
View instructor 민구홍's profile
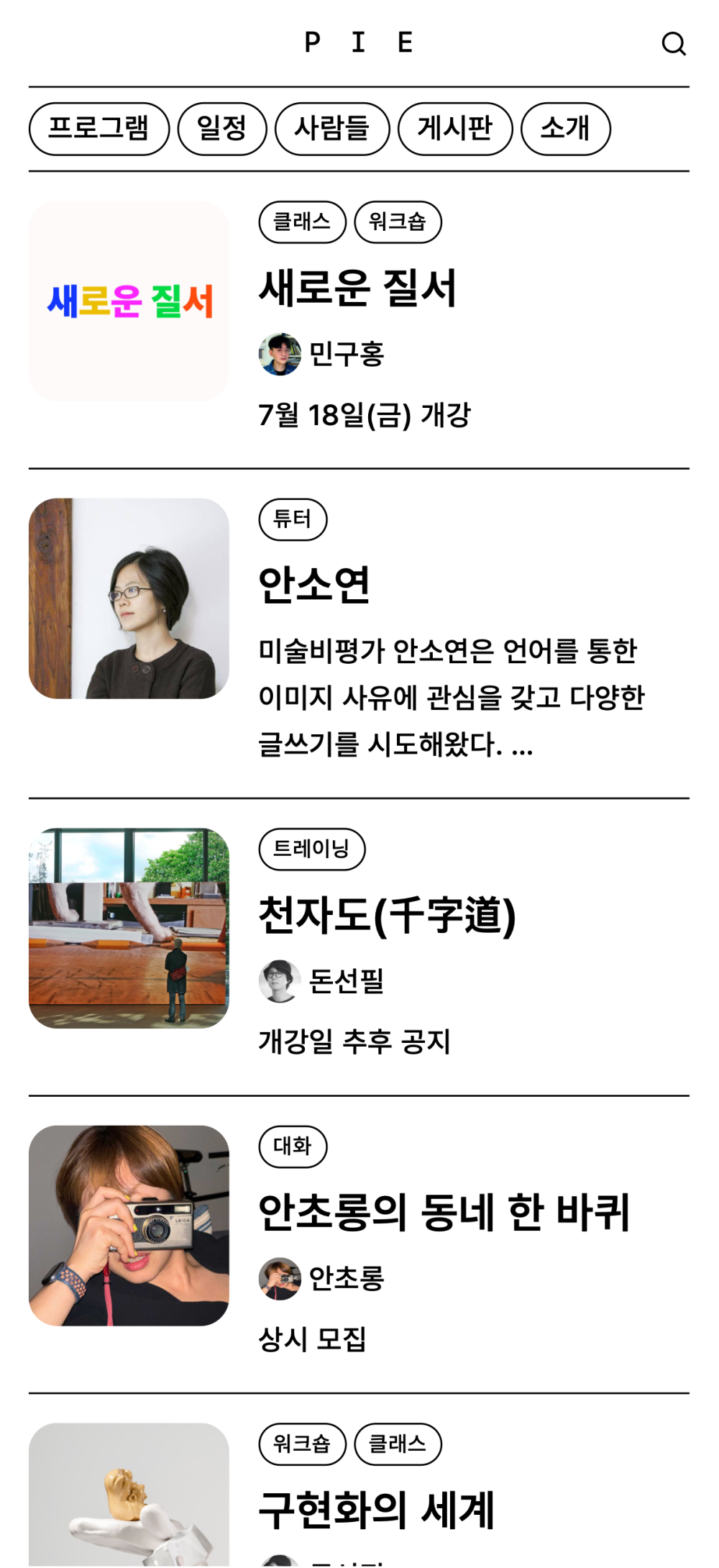pos(321,354)
